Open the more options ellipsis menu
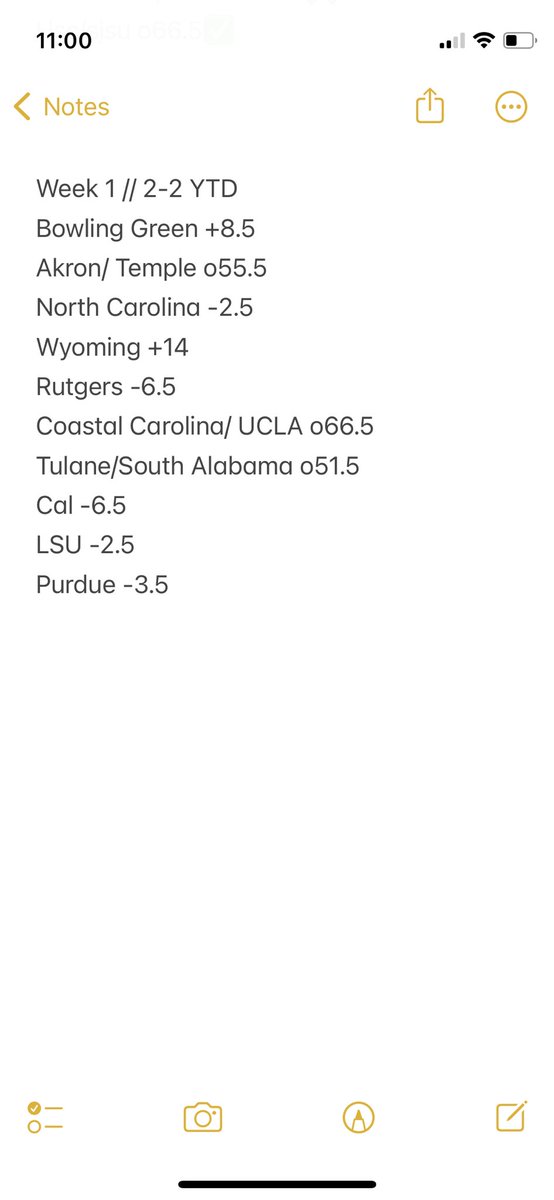 [511, 107]
